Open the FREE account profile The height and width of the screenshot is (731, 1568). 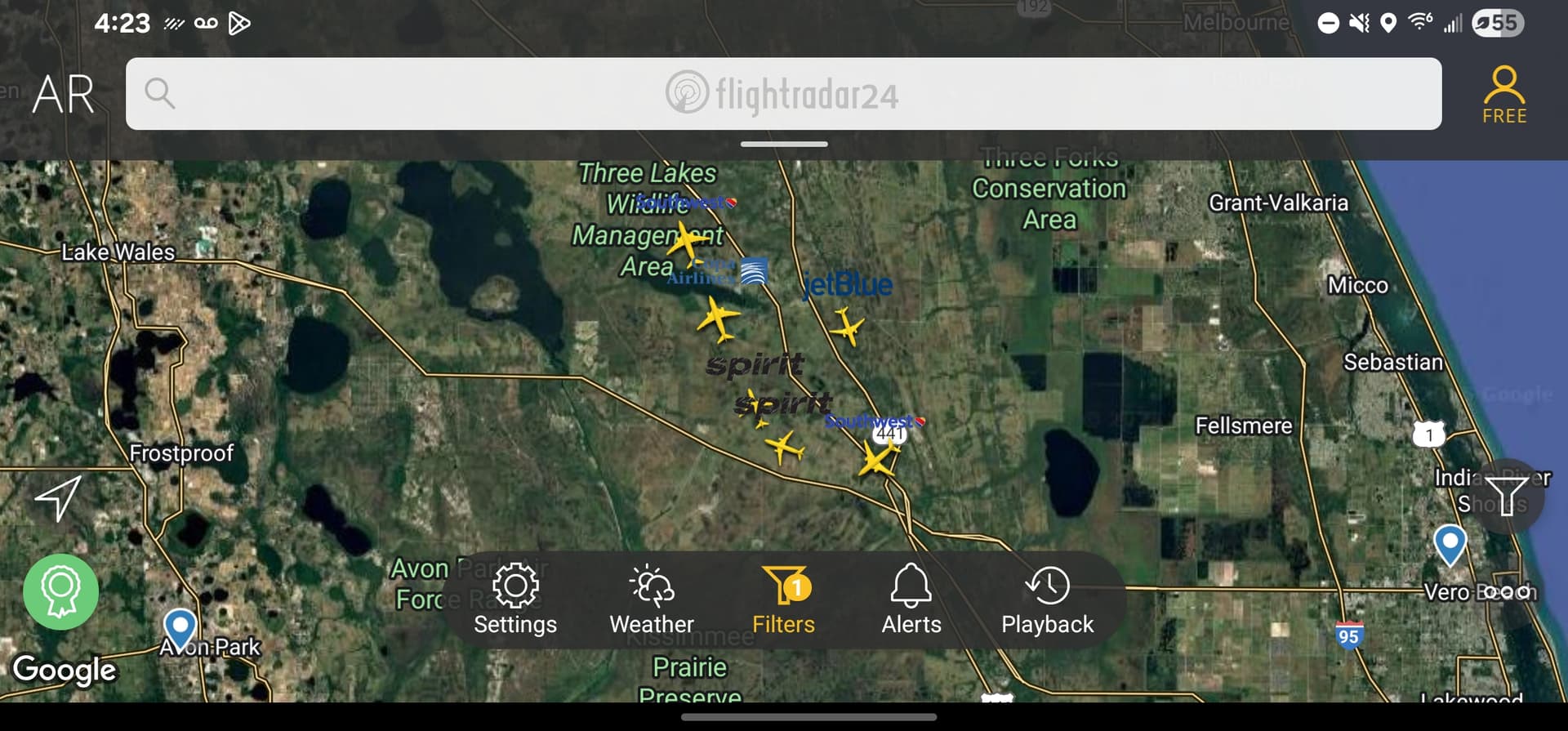point(1503,95)
